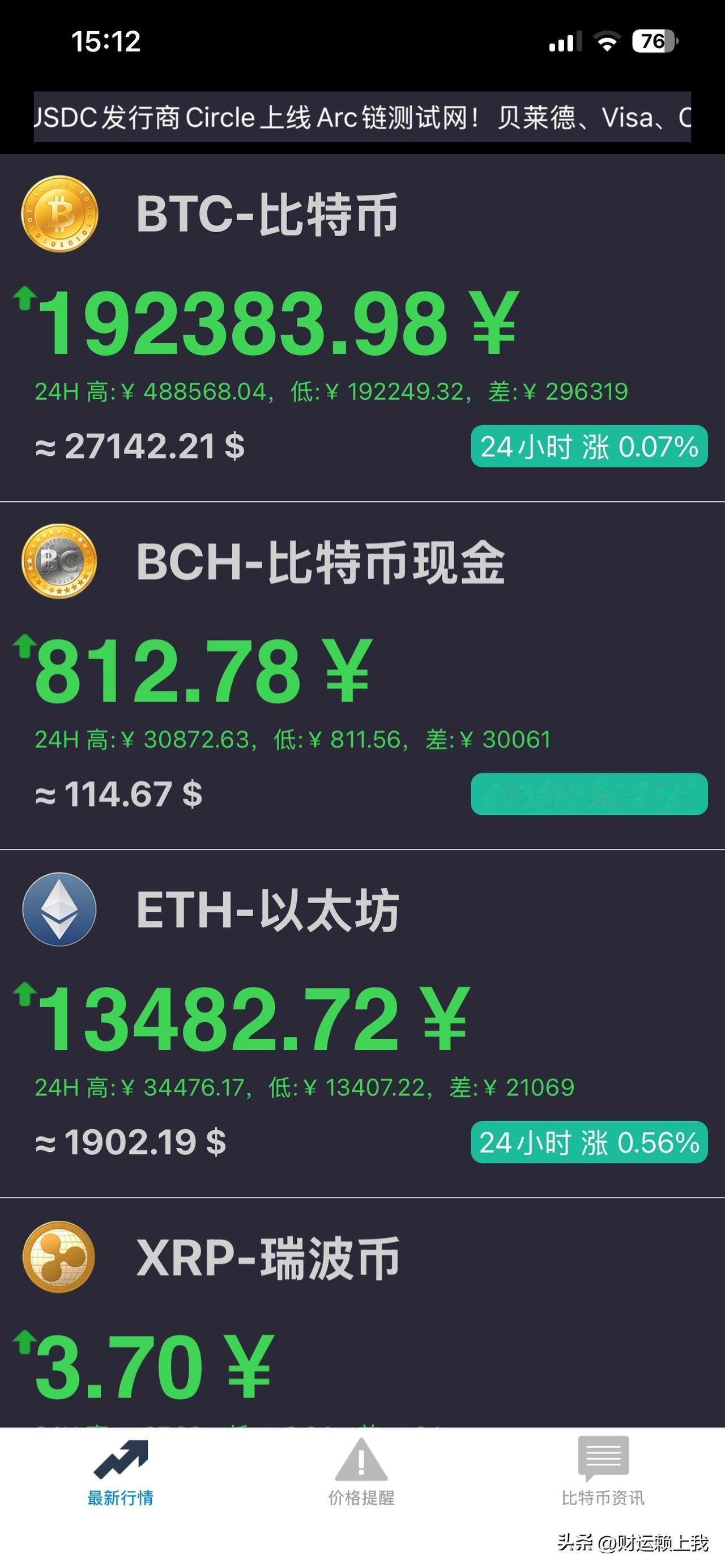Open the BTC-比特币 price card

[362, 328]
